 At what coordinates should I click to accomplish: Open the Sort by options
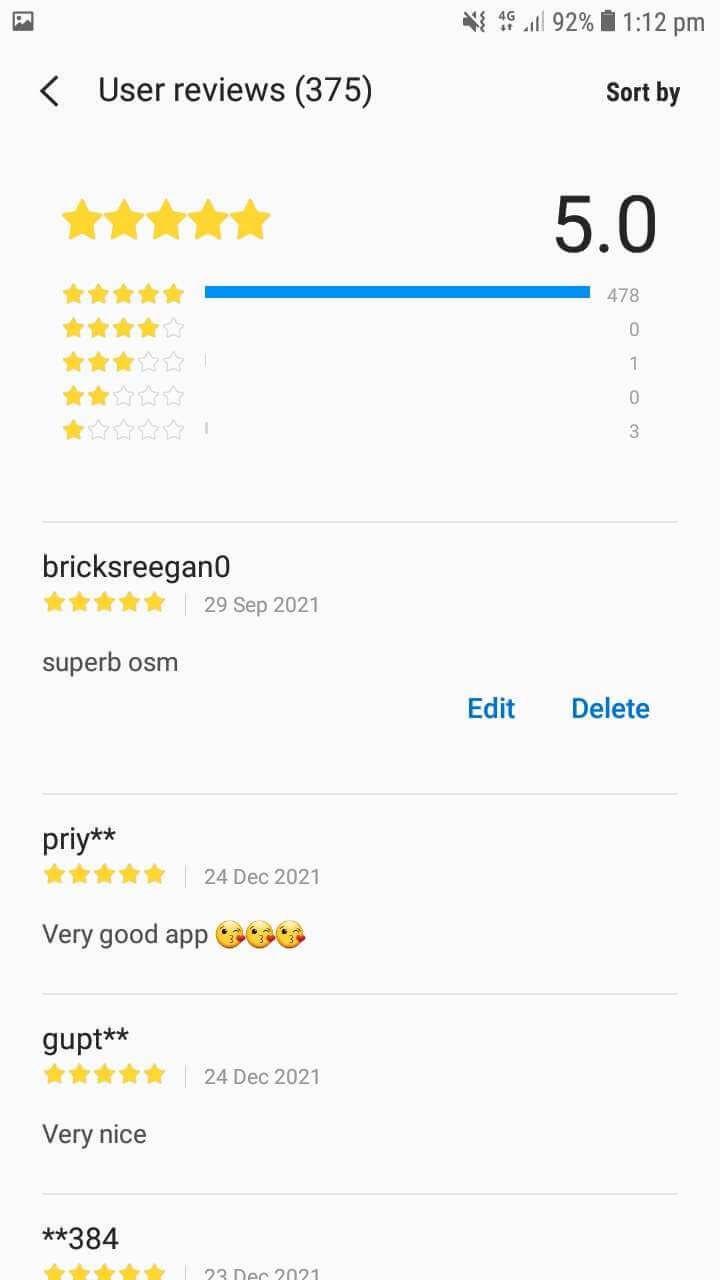pyautogui.click(x=642, y=93)
